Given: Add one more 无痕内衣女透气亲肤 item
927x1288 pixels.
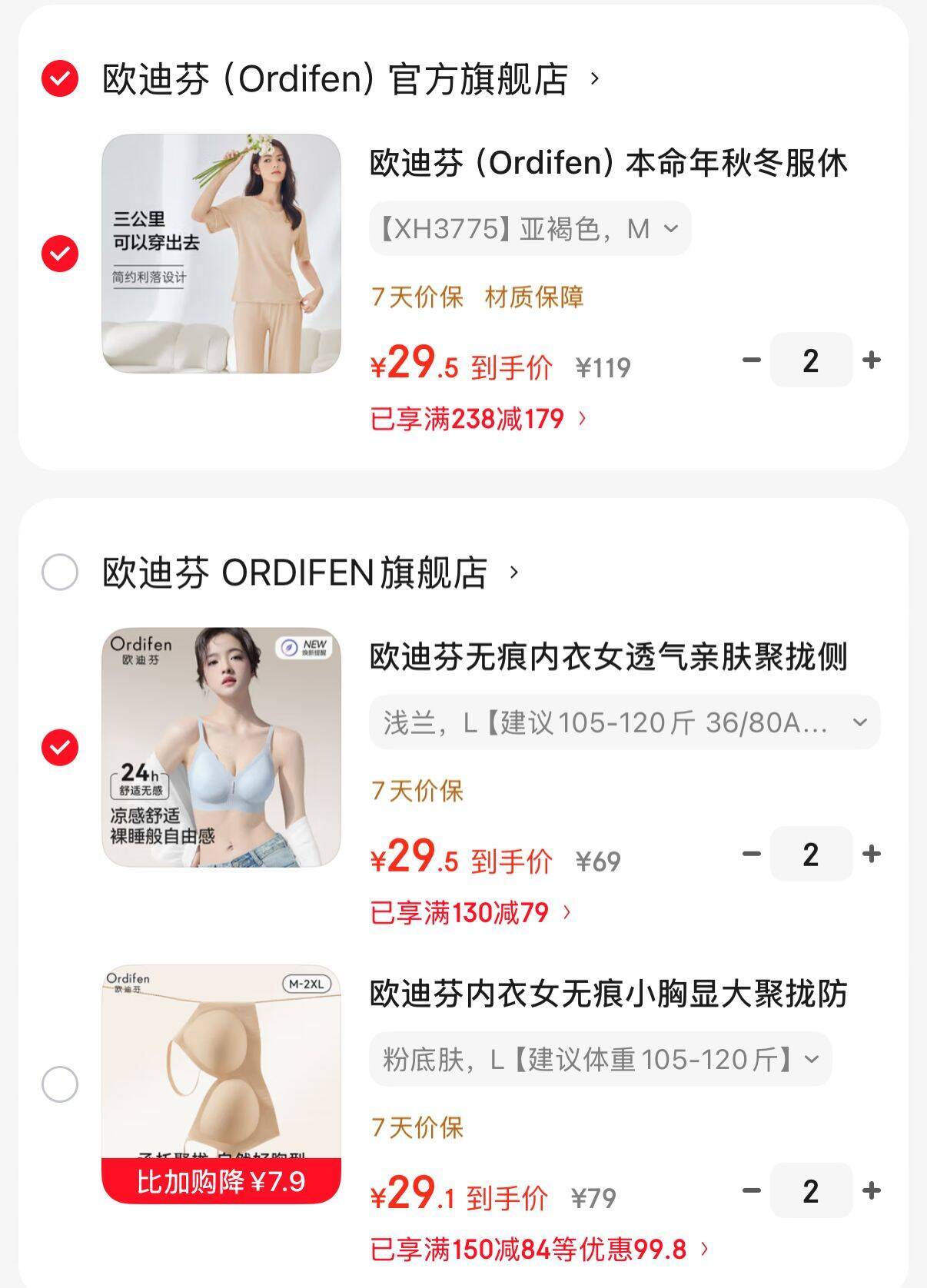Looking at the screenshot, I should 872,854.
